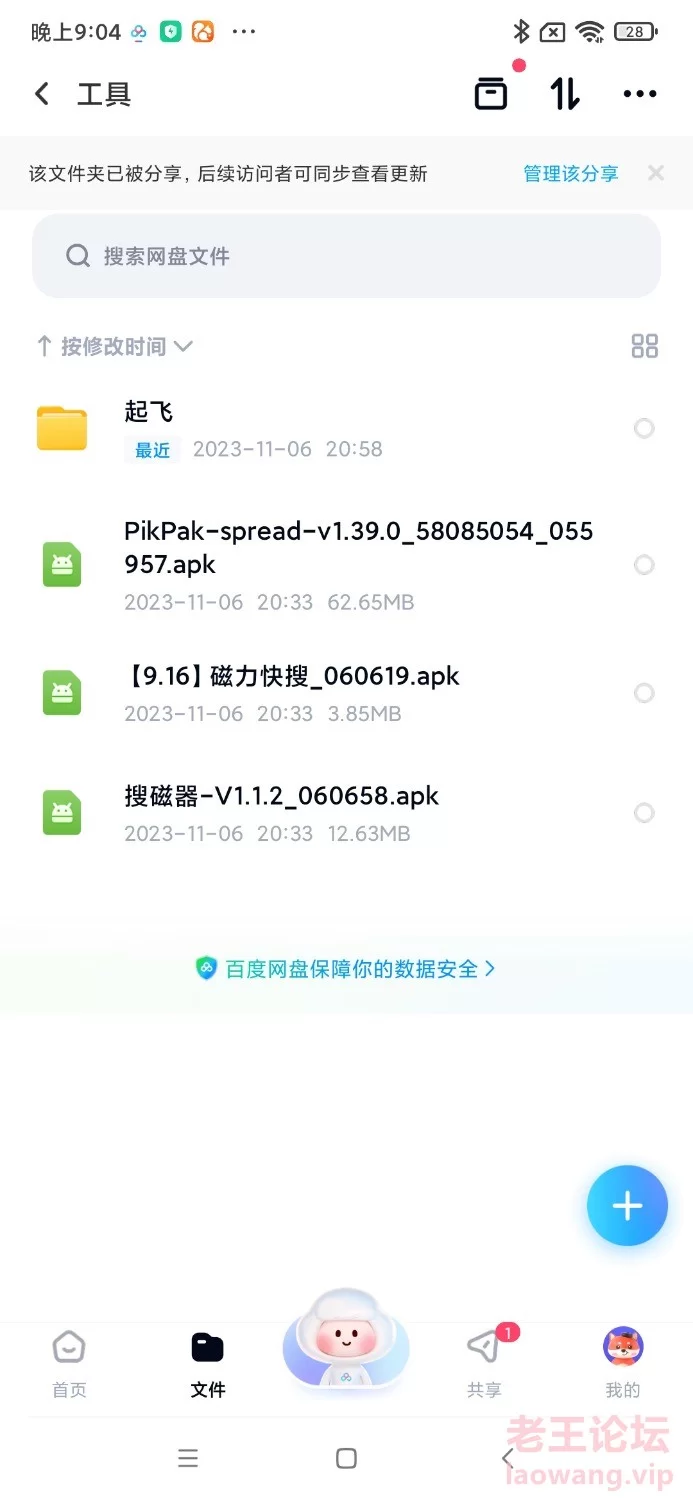
Task: Open the PikPak-spread apk file
Action: [x=330, y=565]
